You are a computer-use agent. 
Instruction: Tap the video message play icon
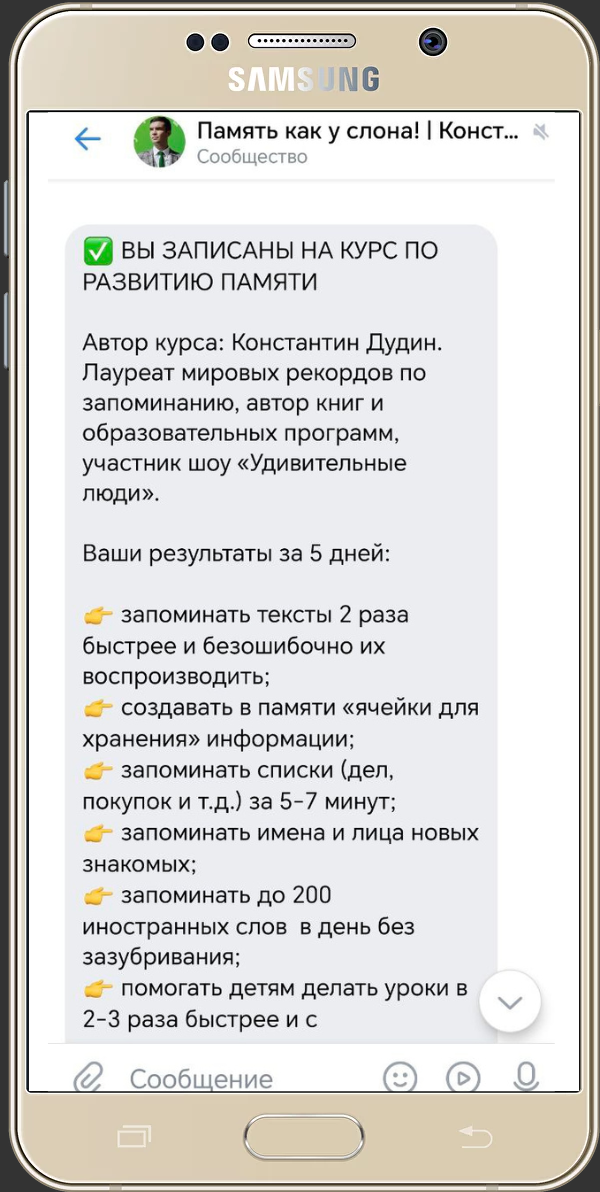463,1076
